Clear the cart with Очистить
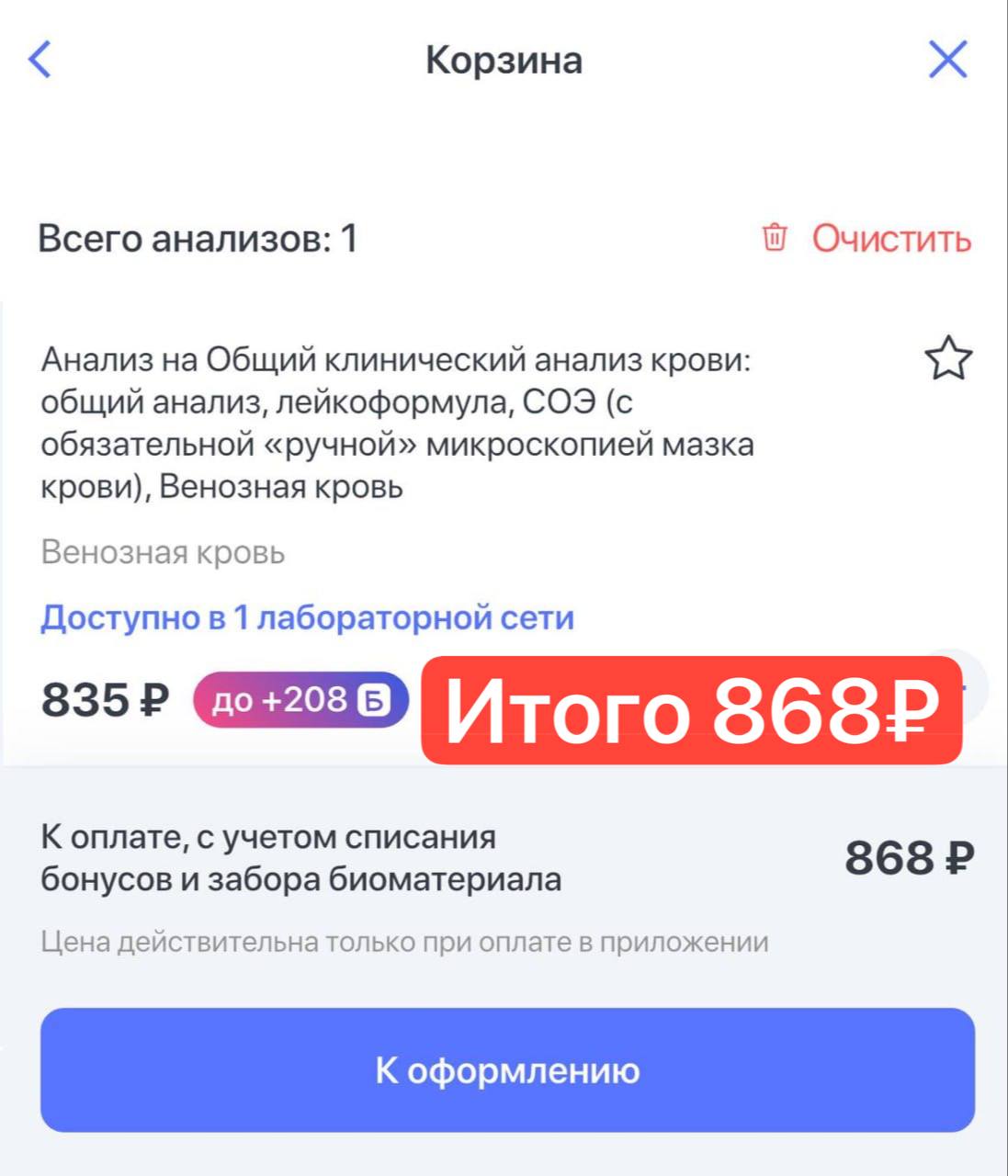This screenshot has width=1008, height=1176. pos(866,239)
